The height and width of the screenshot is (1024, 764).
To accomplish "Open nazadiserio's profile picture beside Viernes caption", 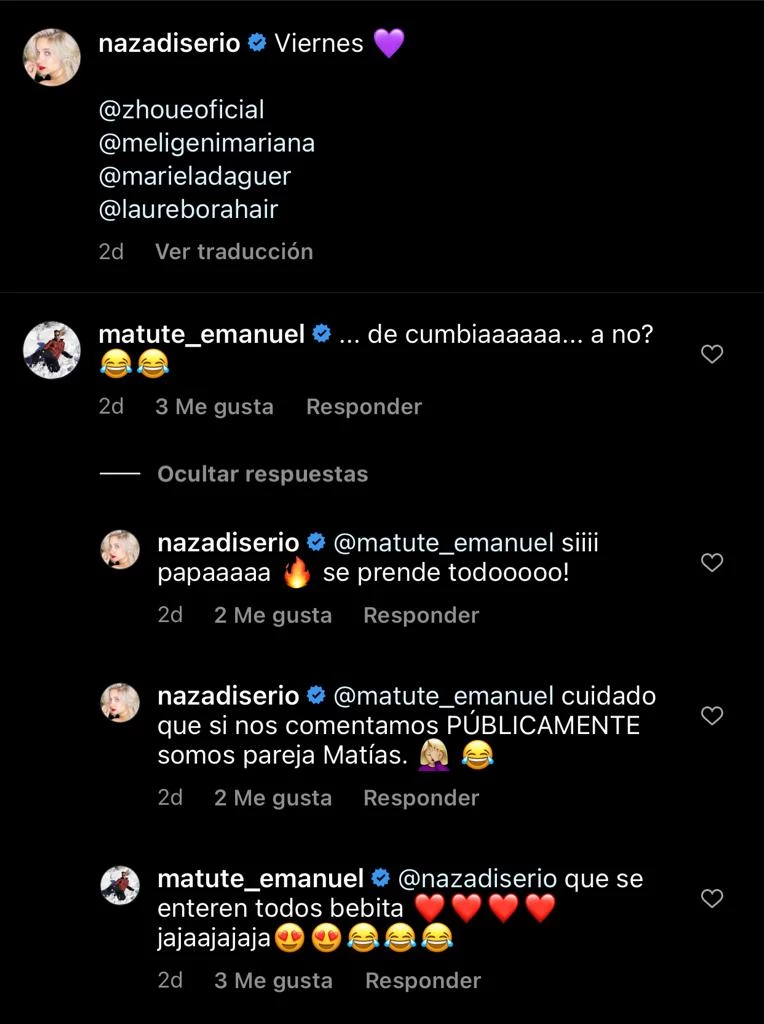I will [52, 57].
